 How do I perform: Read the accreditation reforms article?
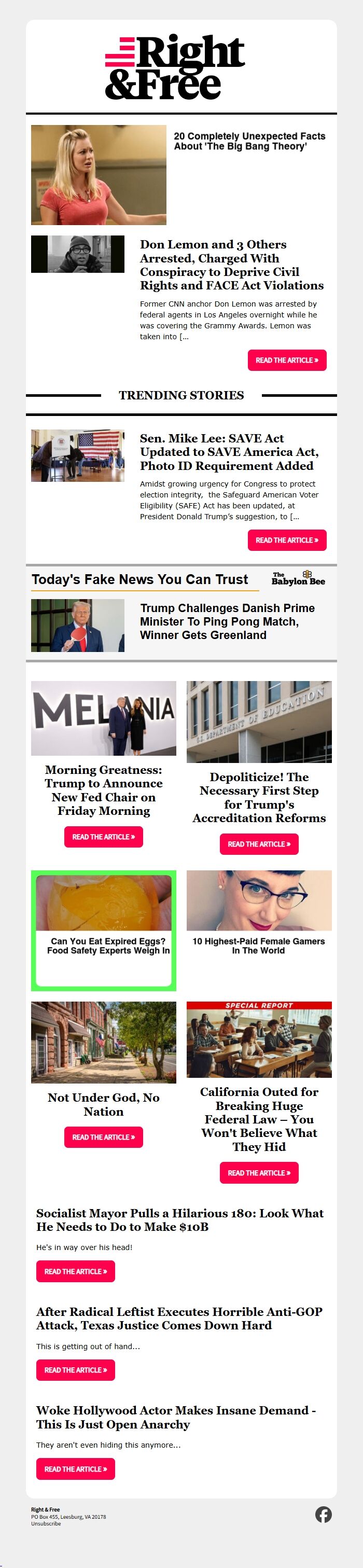(259, 844)
